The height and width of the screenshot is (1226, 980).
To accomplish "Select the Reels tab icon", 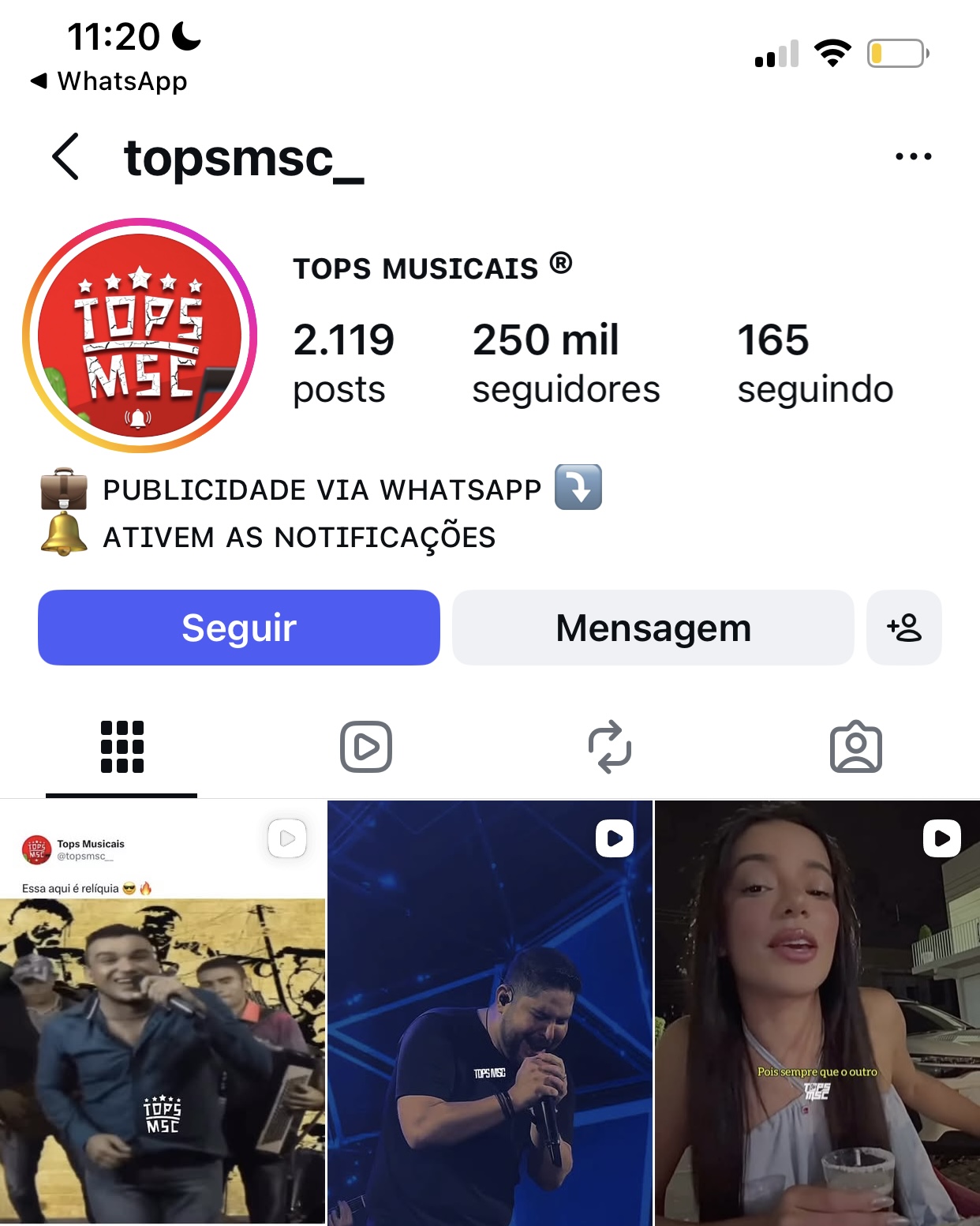I will [365, 747].
